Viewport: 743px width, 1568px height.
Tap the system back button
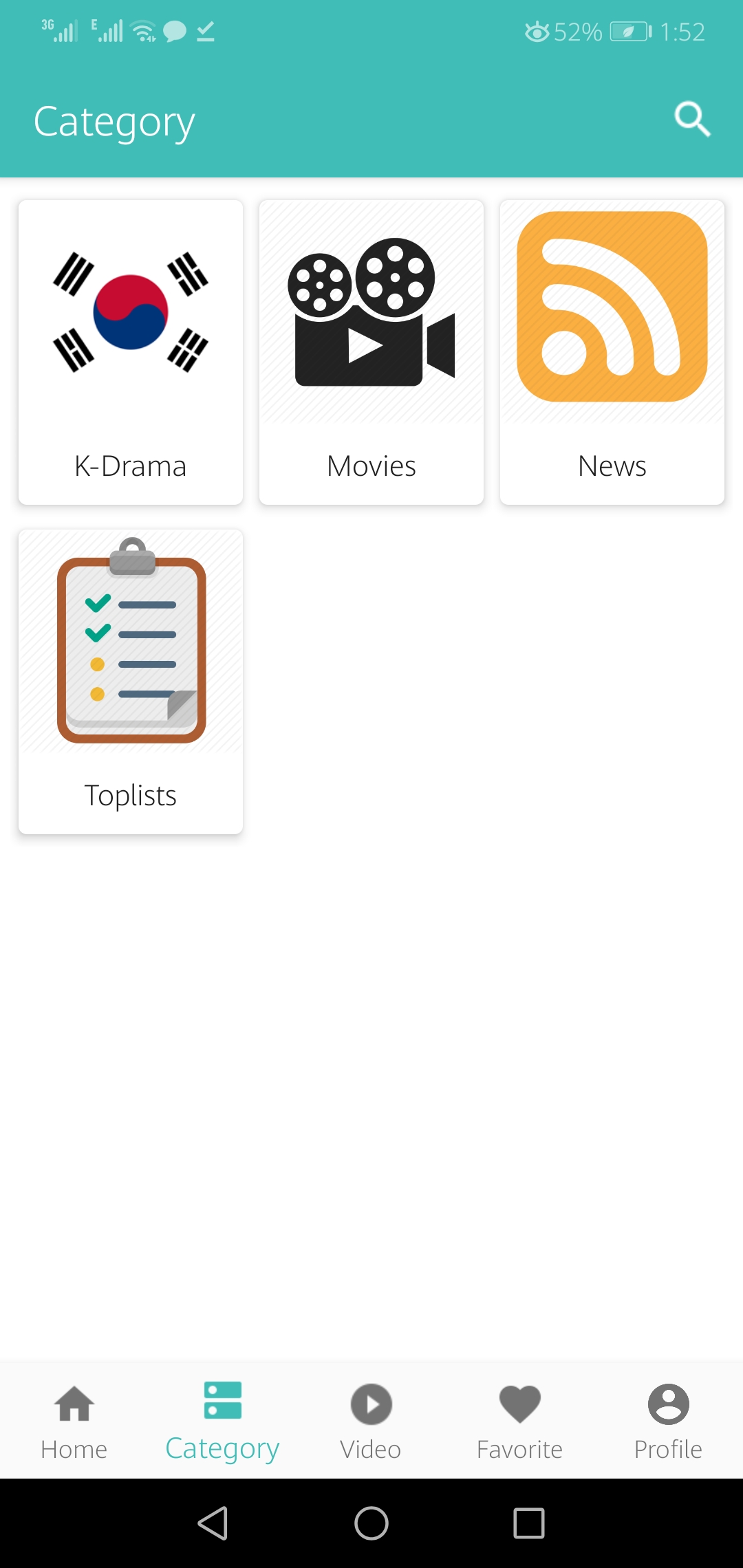click(213, 1523)
